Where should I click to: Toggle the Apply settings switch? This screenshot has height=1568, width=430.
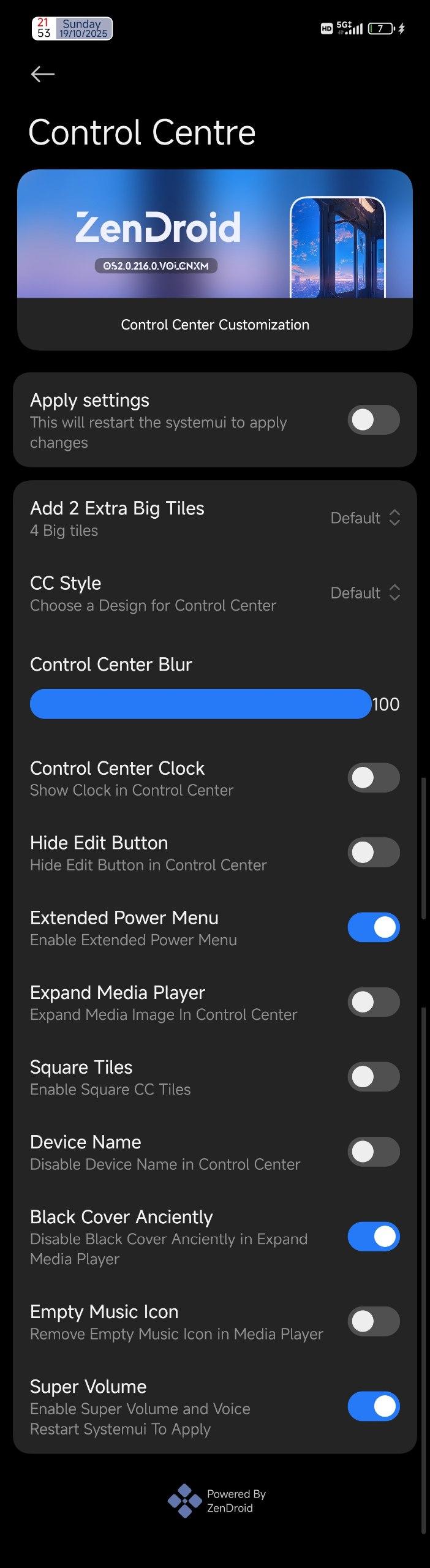tap(374, 420)
